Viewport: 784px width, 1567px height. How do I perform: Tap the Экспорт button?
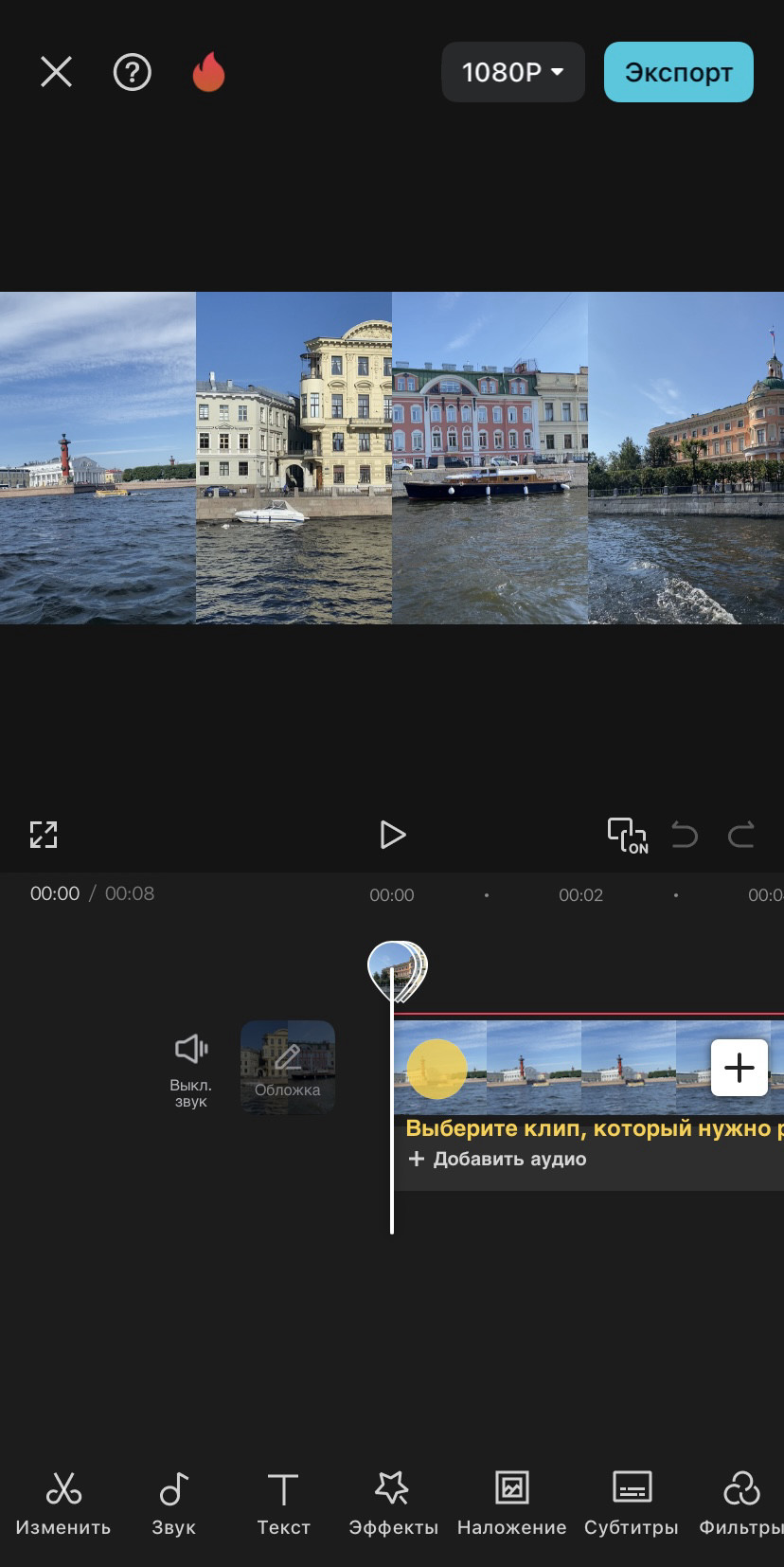pos(678,72)
